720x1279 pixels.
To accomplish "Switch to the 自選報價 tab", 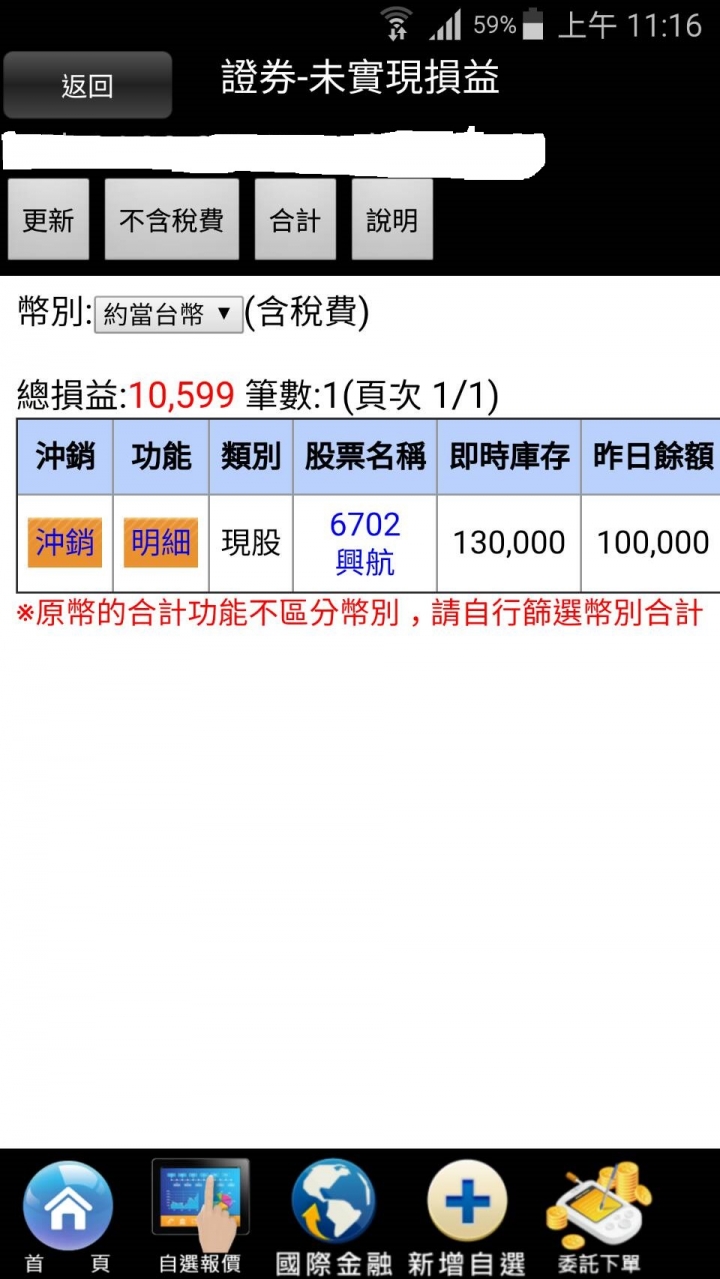I will (x=200, y=1215).
